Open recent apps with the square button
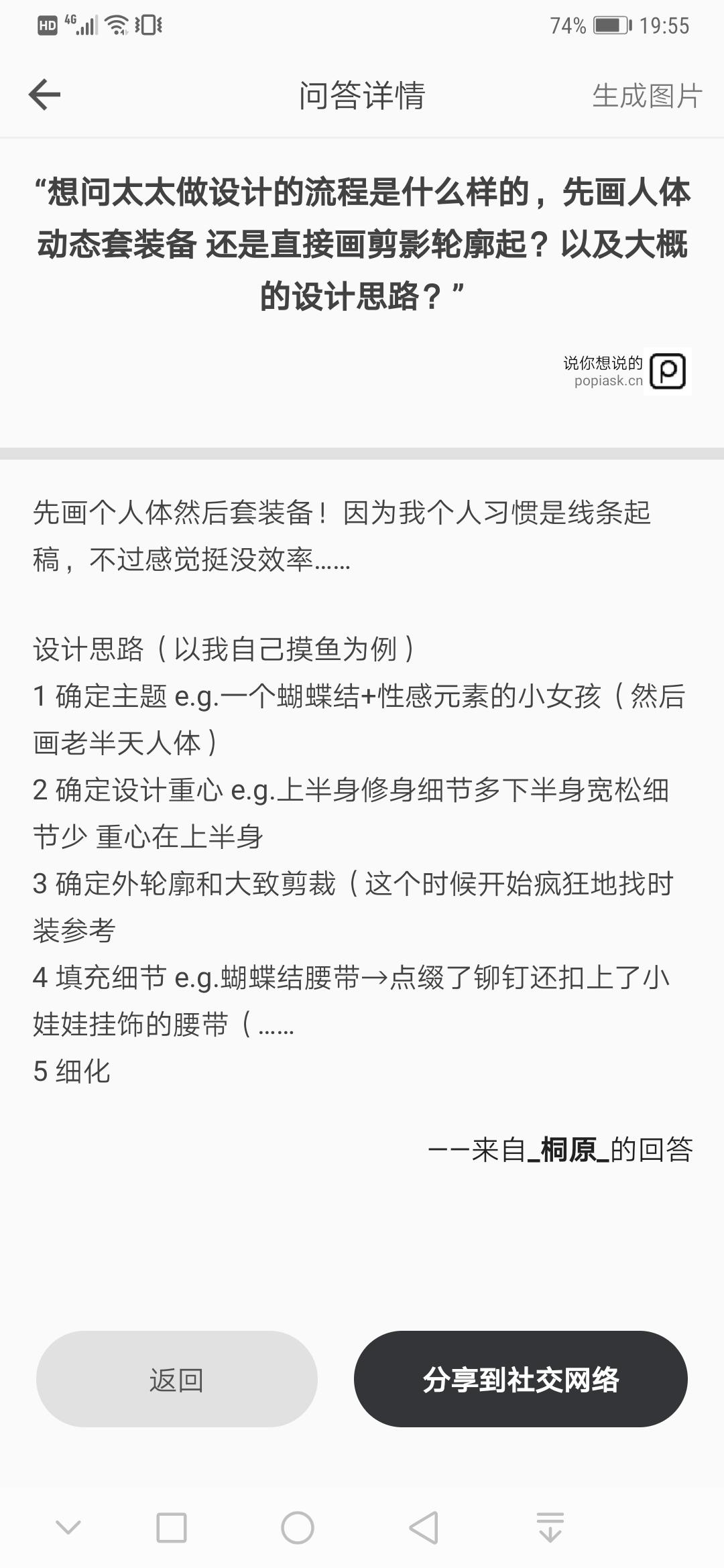The height and width of the screenshot is (1568, 724). [171, 1528]
